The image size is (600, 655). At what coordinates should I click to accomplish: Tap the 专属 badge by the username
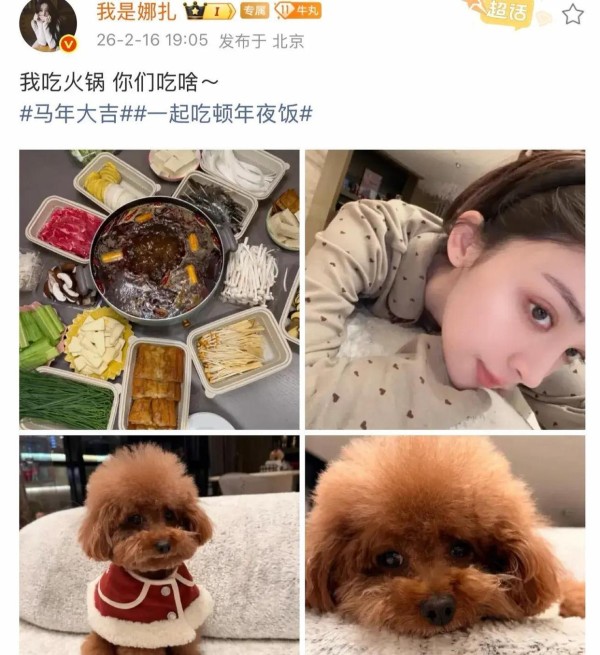[x=254, y=12]
